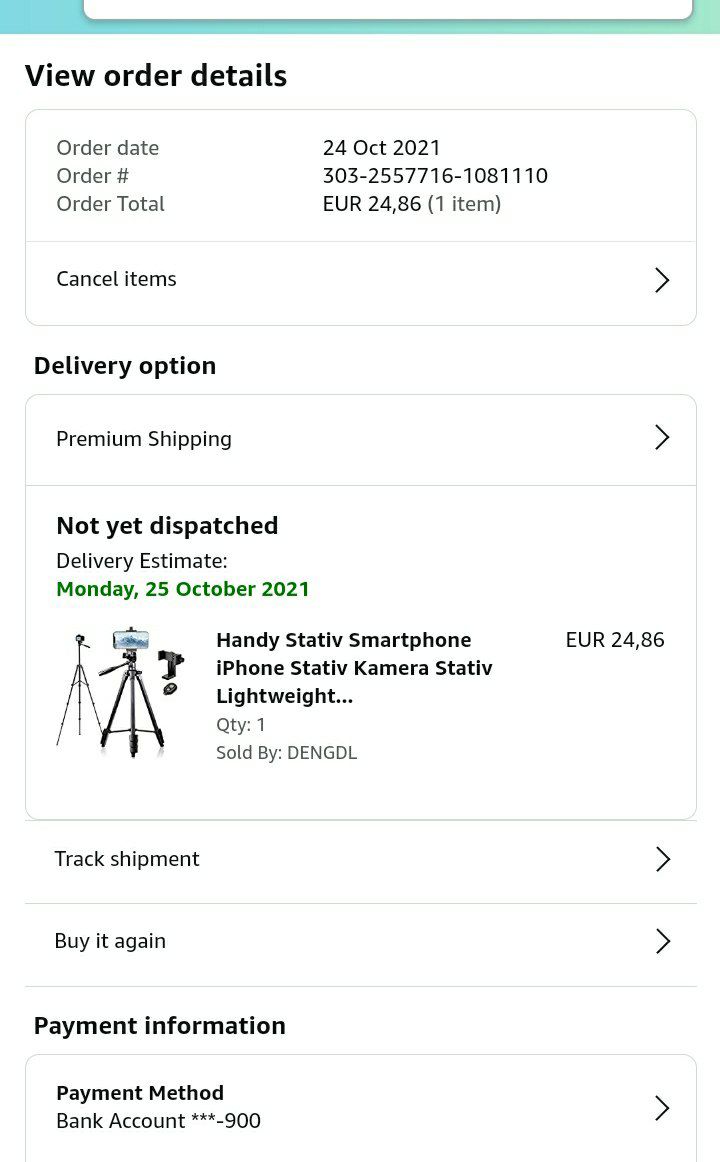Open Premium Shipping delivery option
Screen dimensions: 720x1162
361,439
